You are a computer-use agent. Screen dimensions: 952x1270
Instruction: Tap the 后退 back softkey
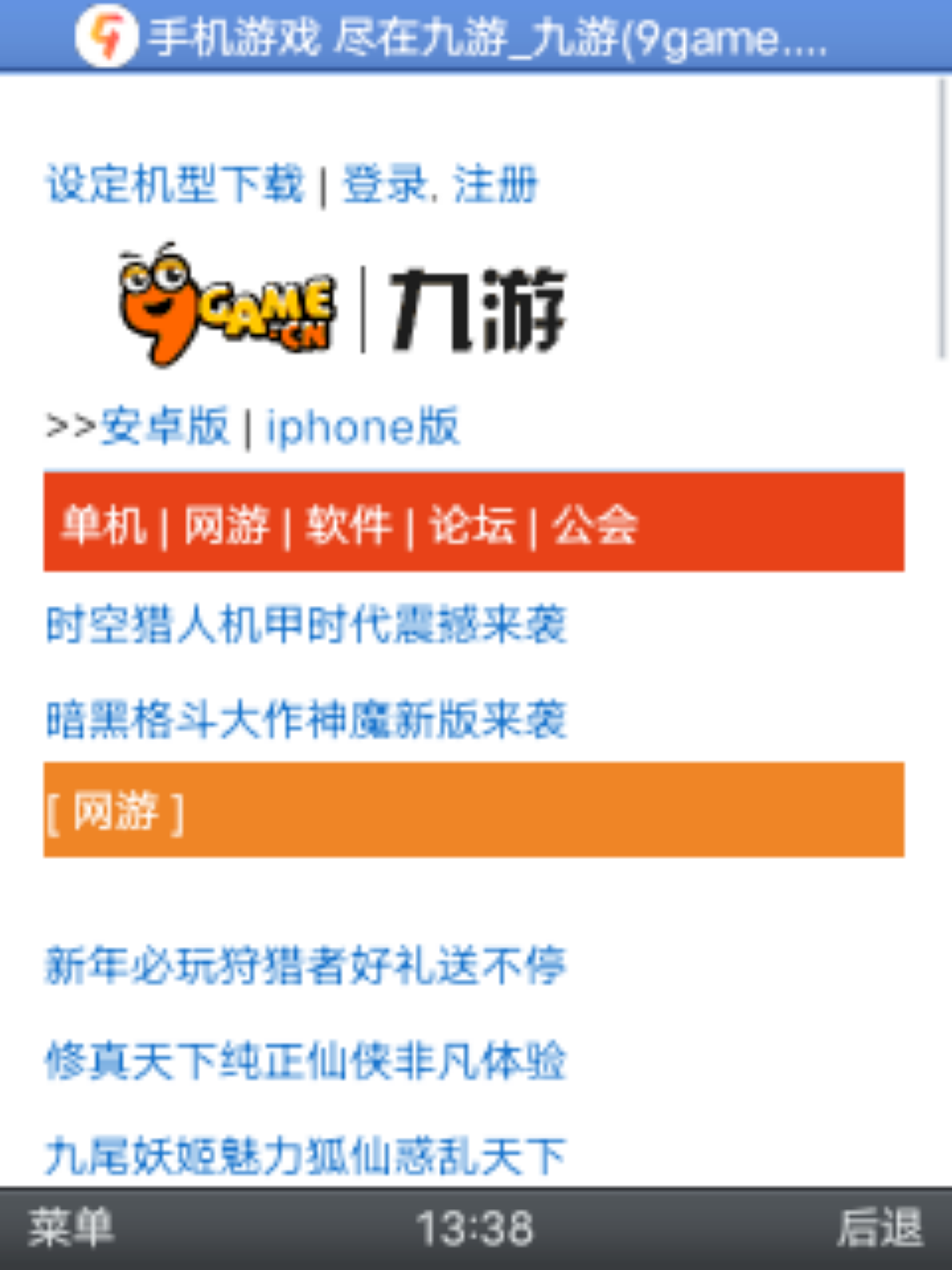point(879,1228)
